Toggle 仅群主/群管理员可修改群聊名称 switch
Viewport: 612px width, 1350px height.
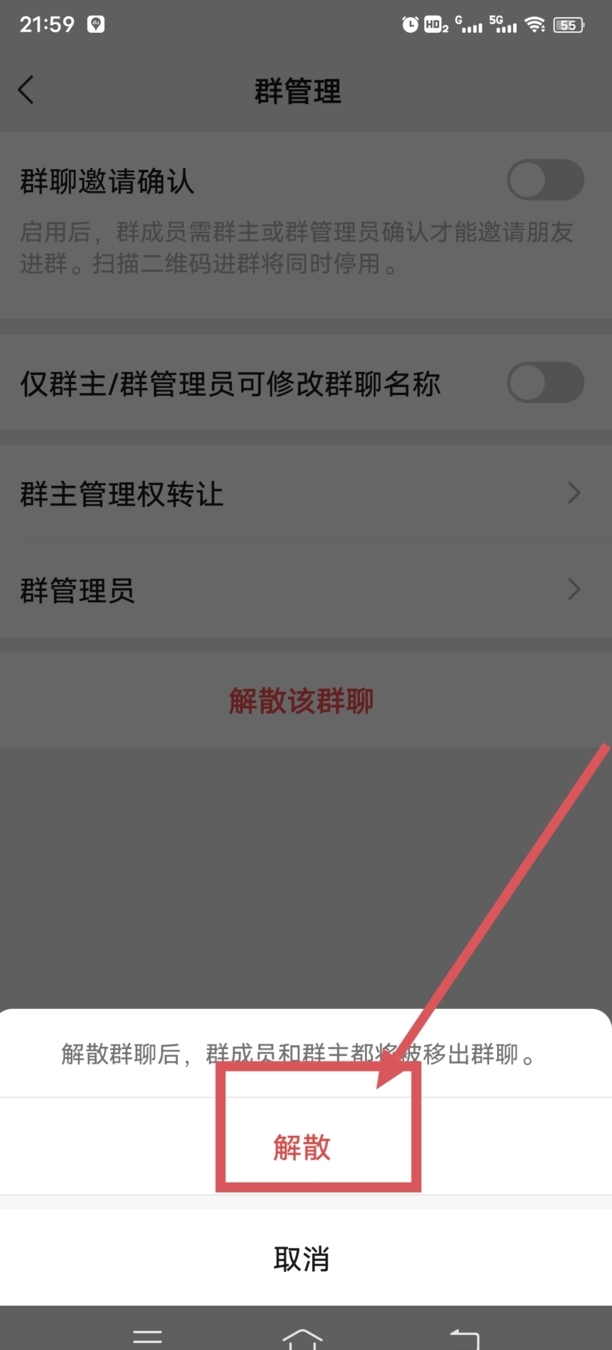pos(545,383)
